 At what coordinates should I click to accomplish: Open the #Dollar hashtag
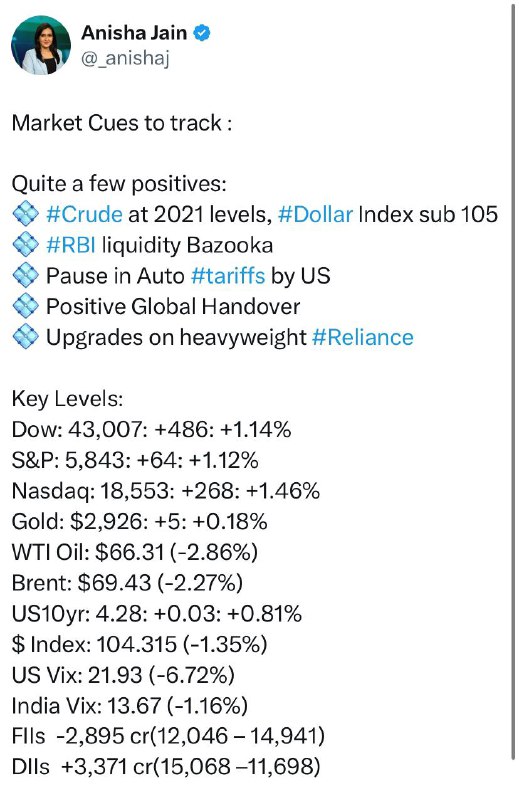(315, 214)
